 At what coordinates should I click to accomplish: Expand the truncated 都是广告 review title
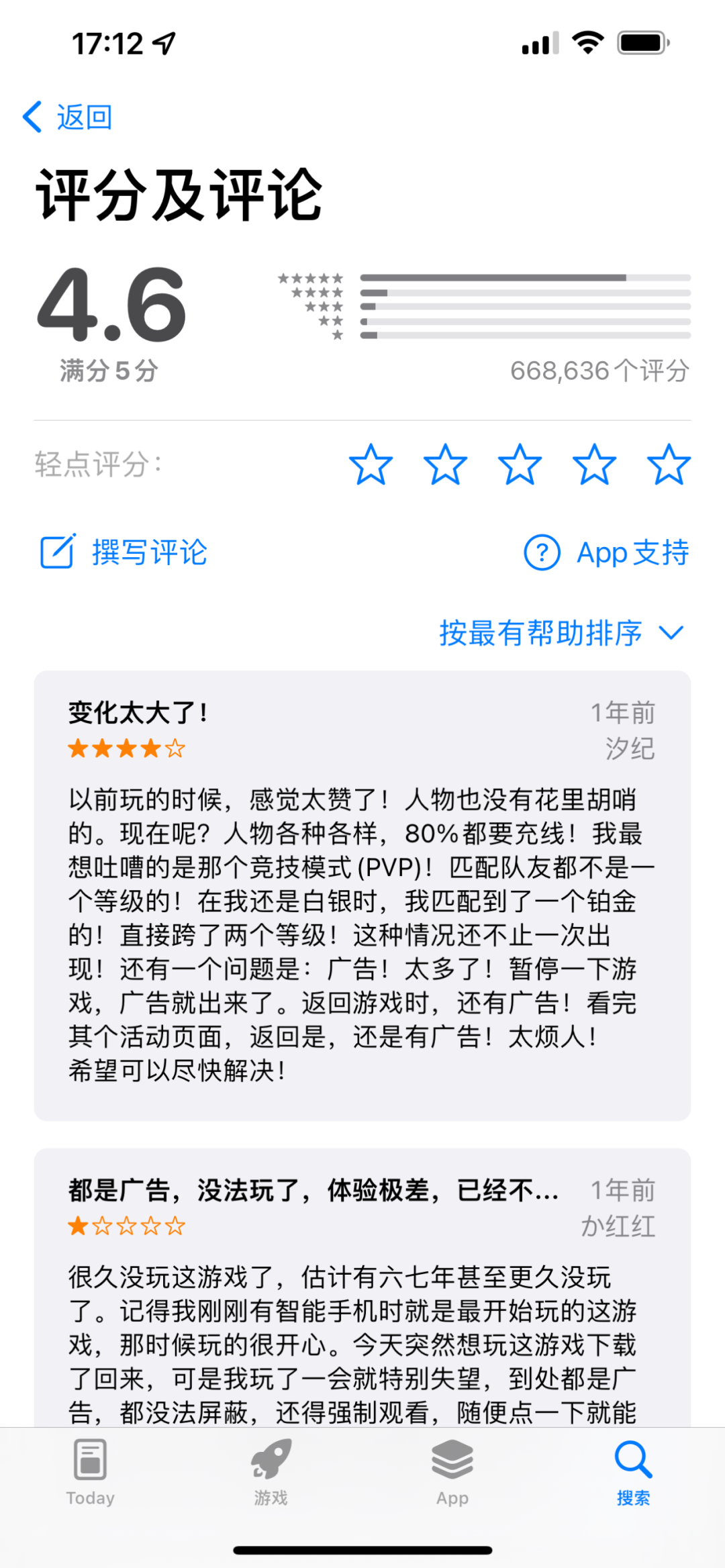point(312,1189)
